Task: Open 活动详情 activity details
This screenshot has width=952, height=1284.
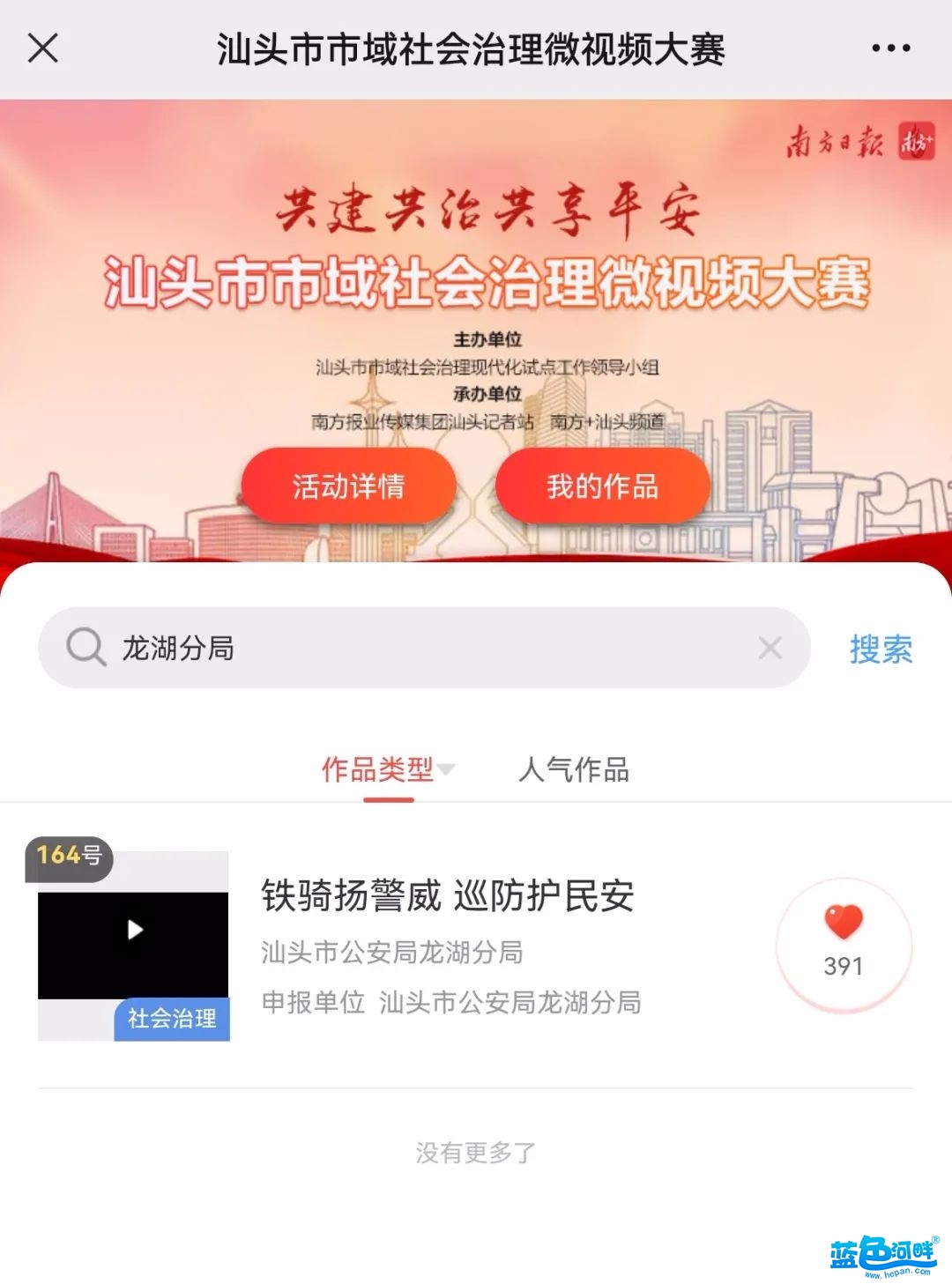Action: (x=348, y=486)
